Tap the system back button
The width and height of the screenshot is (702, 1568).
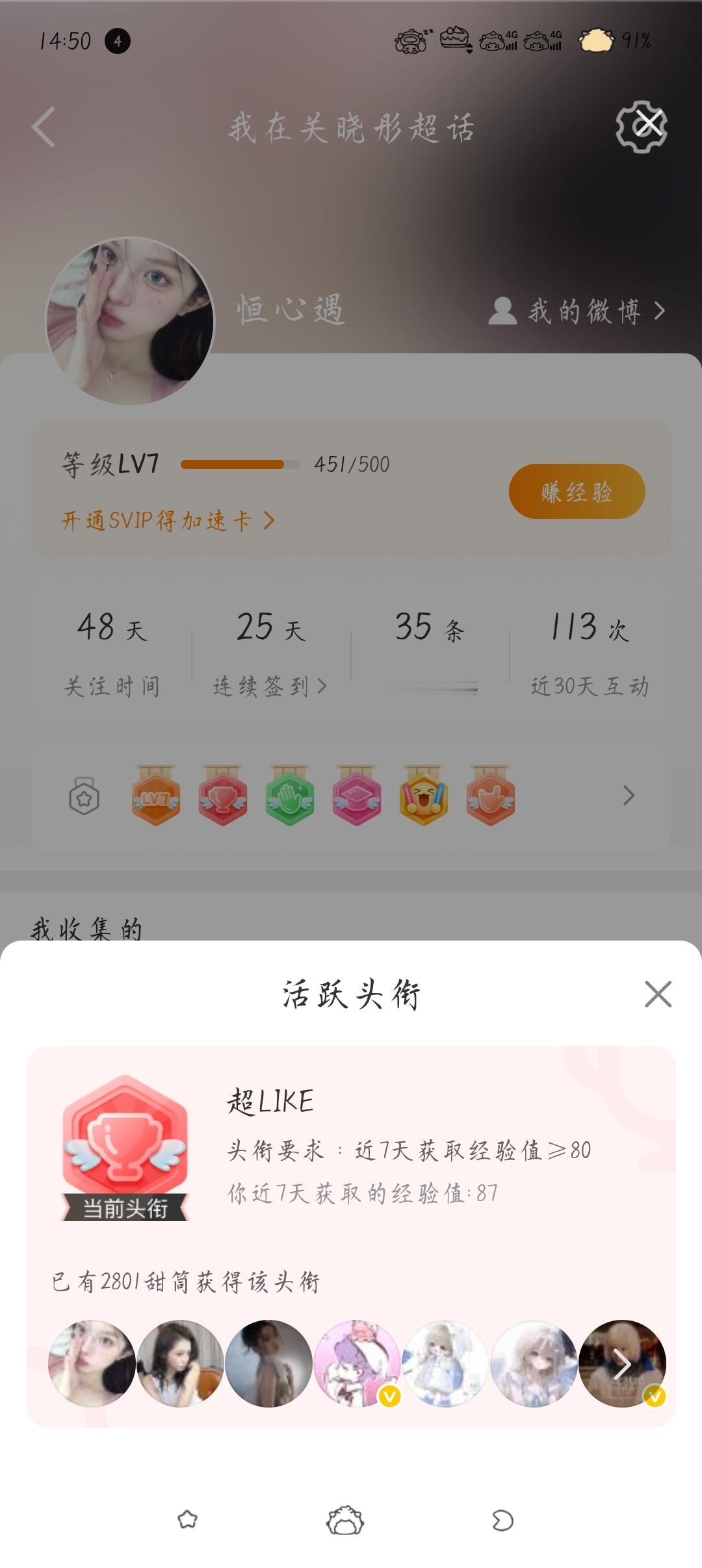(x=502, y=1520)
